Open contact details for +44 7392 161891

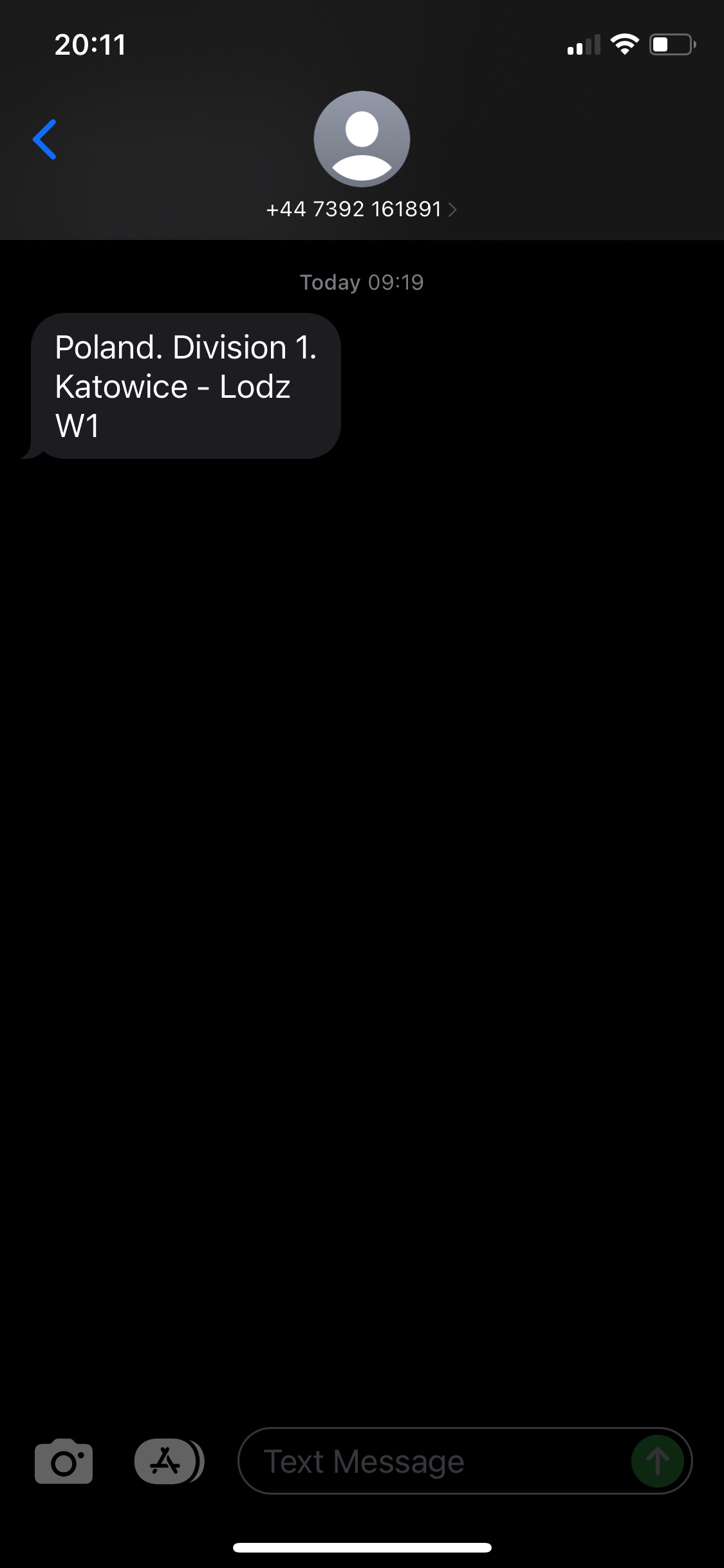[x=361, y=209]
